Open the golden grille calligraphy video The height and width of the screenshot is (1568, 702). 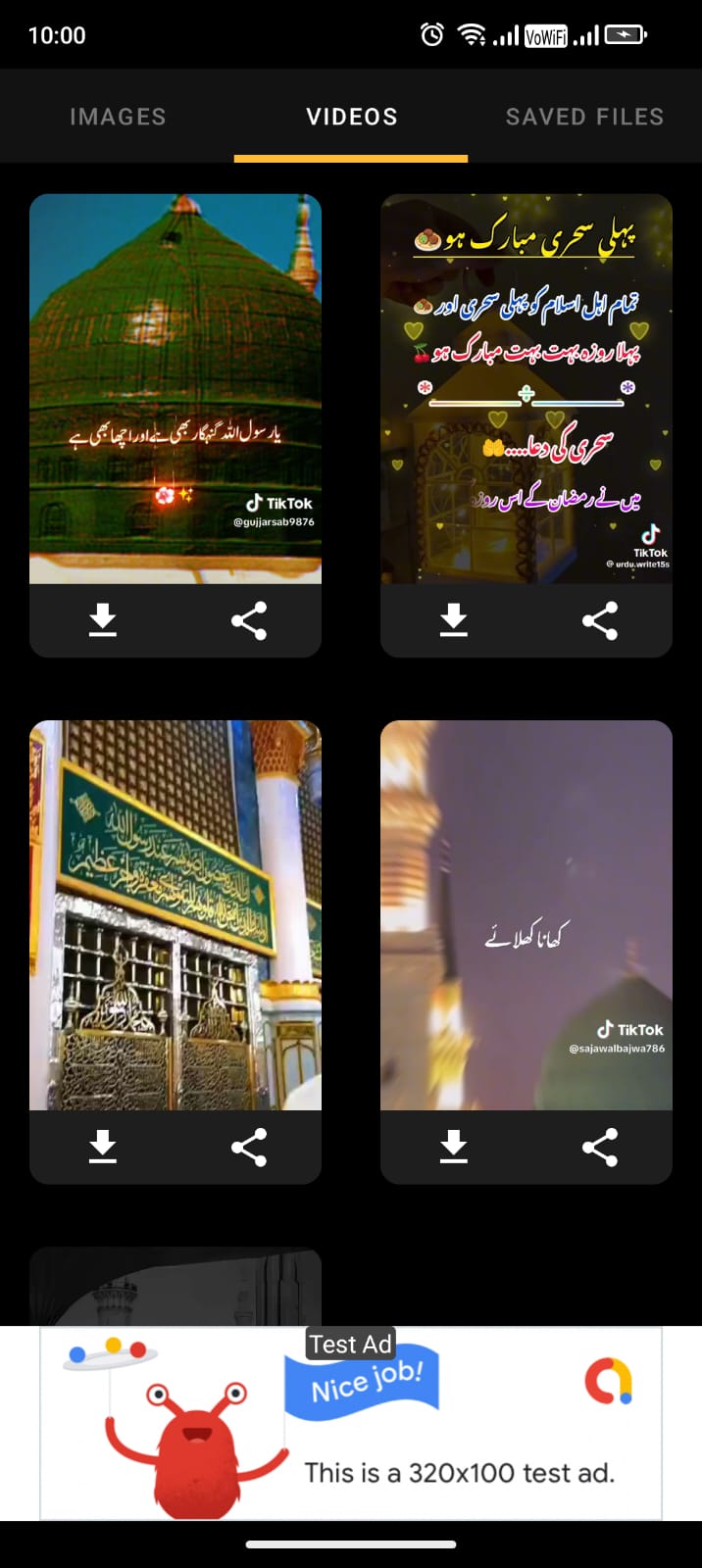click(x=175, y=914)
